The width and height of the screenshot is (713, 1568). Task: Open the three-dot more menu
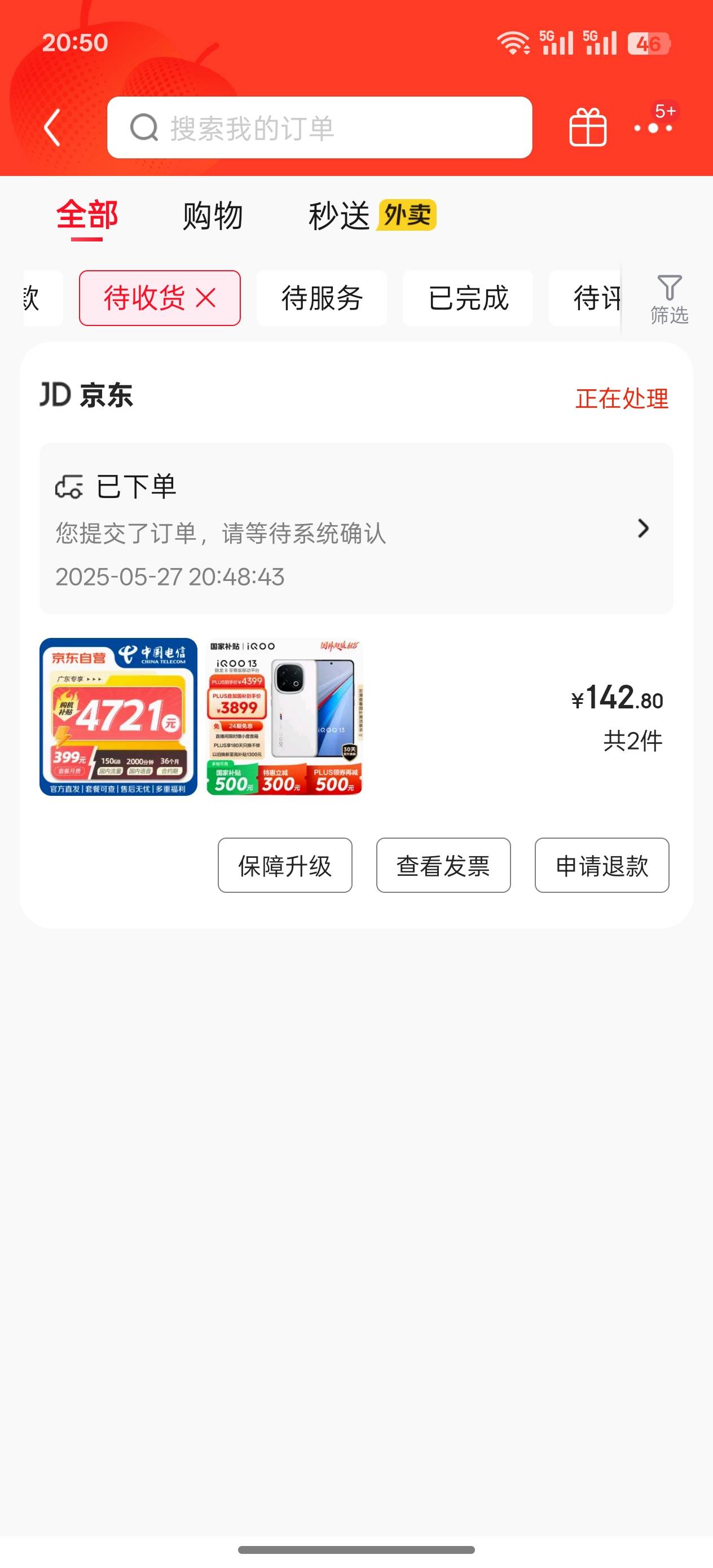click(653, 128)
